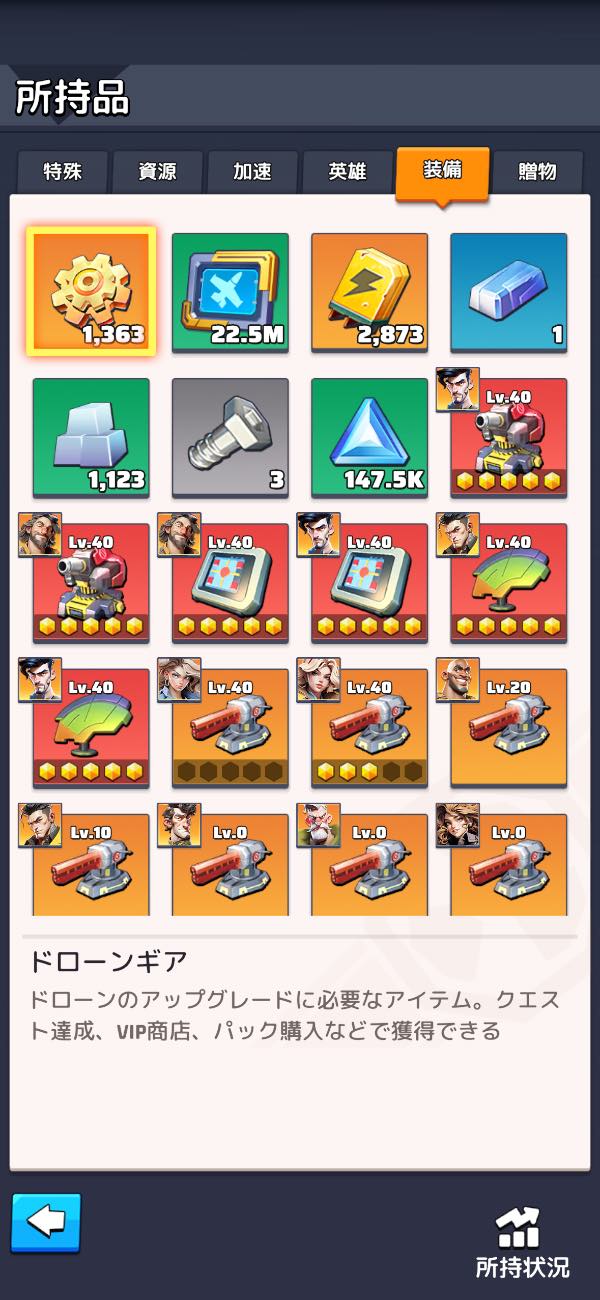Select the blueprint item with 22.5M
600x1300 pixels.
230,292
